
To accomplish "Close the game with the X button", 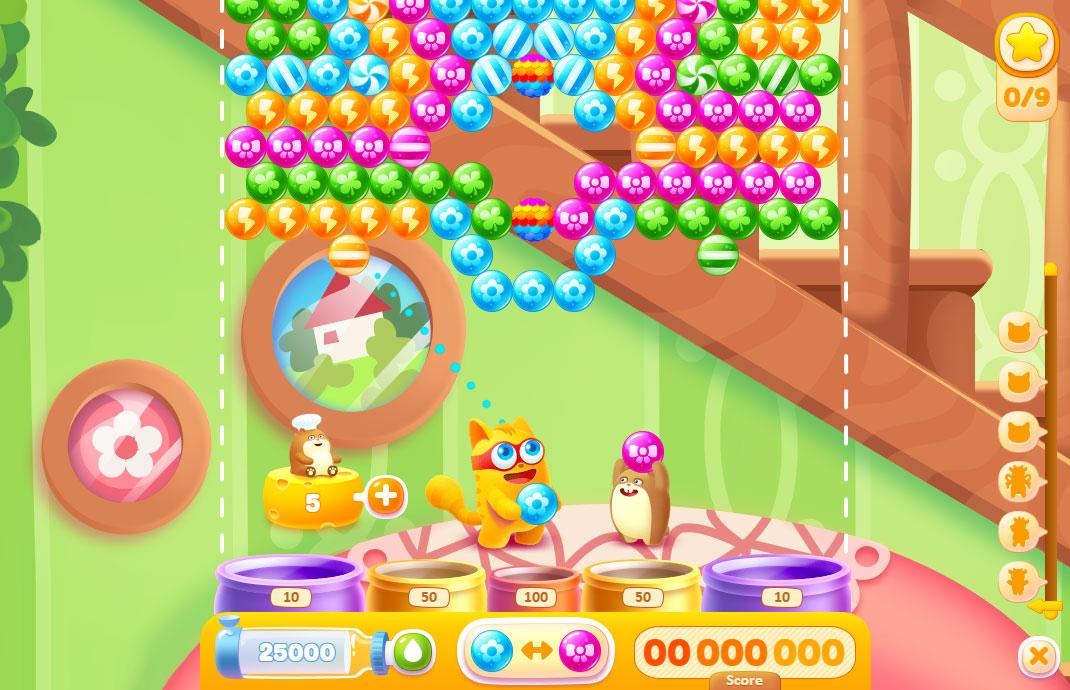I will tap(1038, 657).
